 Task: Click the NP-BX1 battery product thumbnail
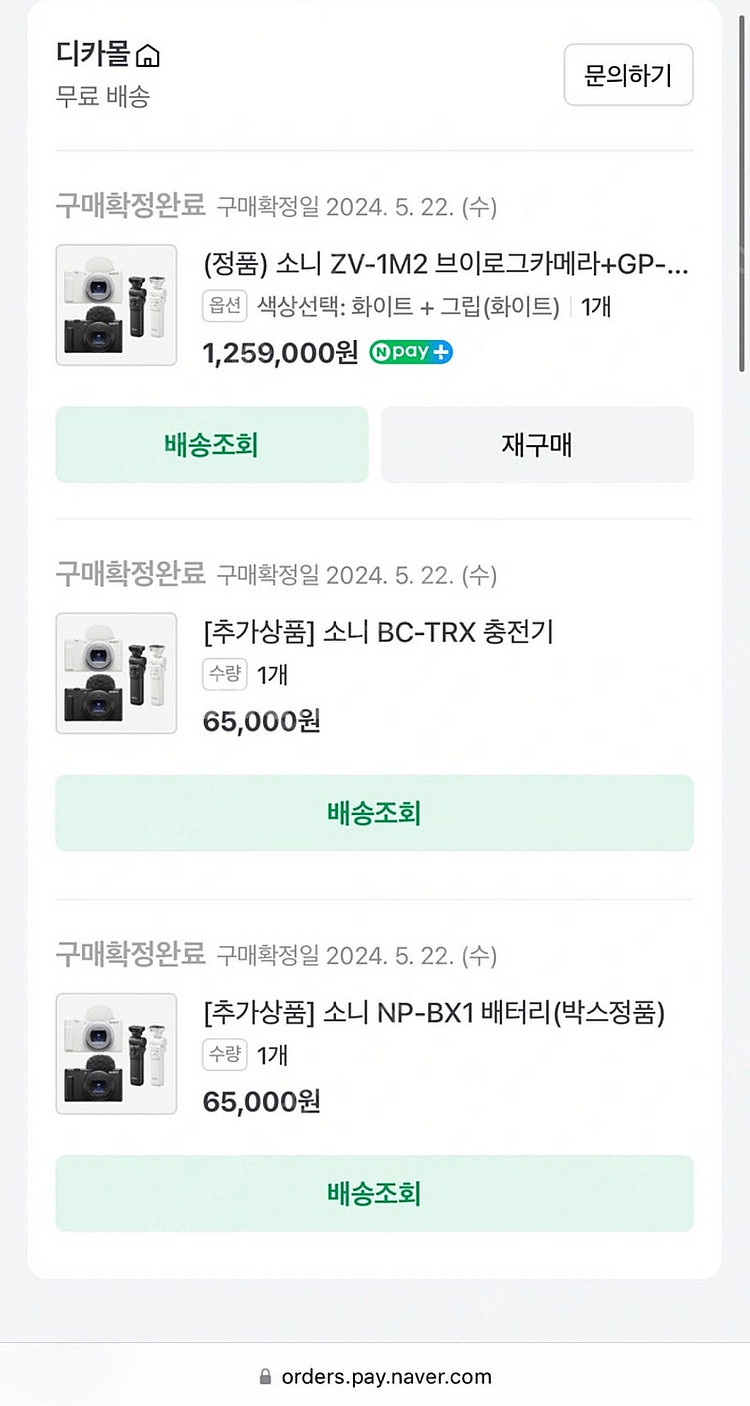116,1053
